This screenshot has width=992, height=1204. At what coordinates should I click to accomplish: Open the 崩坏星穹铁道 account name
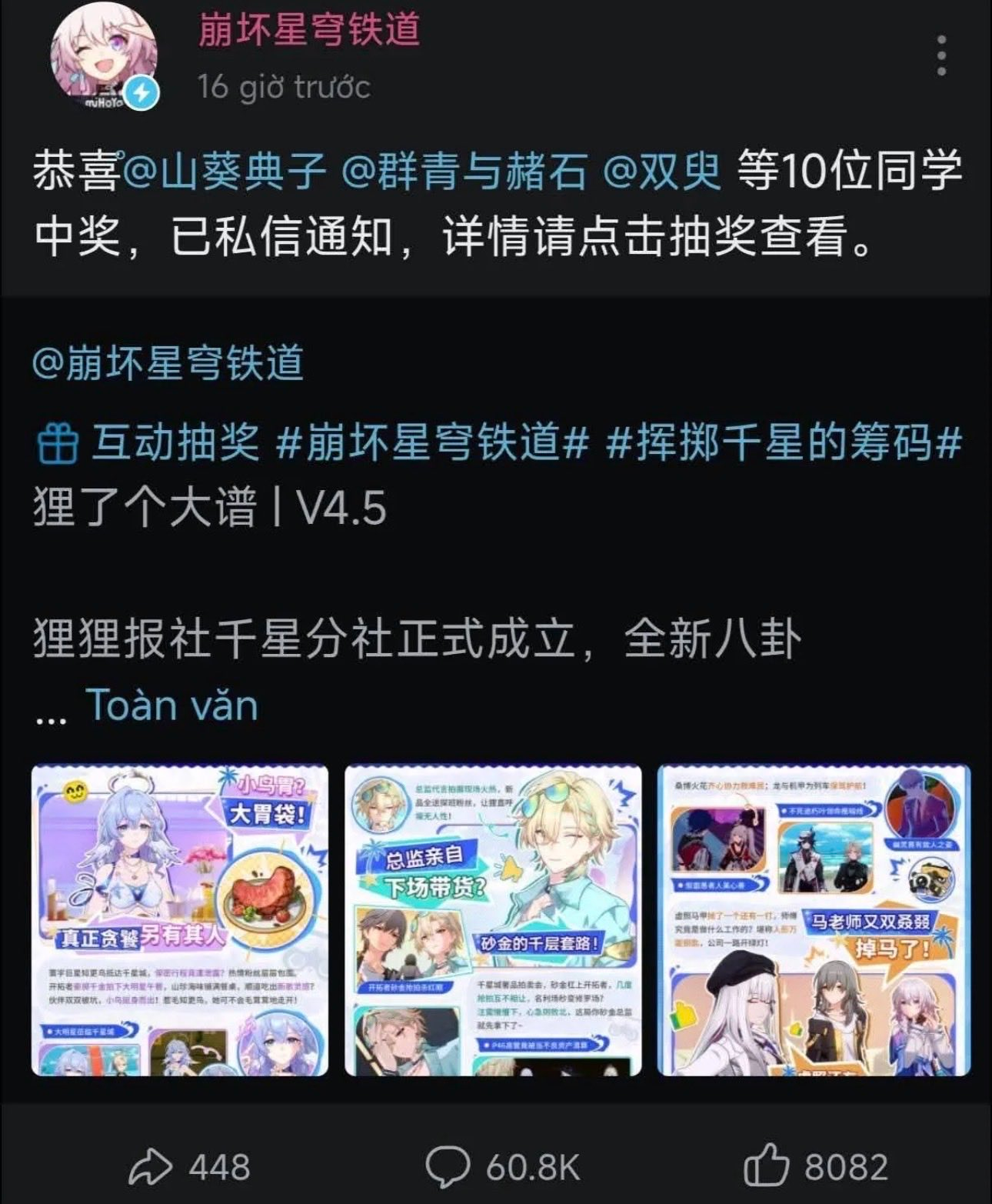tap(309, 29)
